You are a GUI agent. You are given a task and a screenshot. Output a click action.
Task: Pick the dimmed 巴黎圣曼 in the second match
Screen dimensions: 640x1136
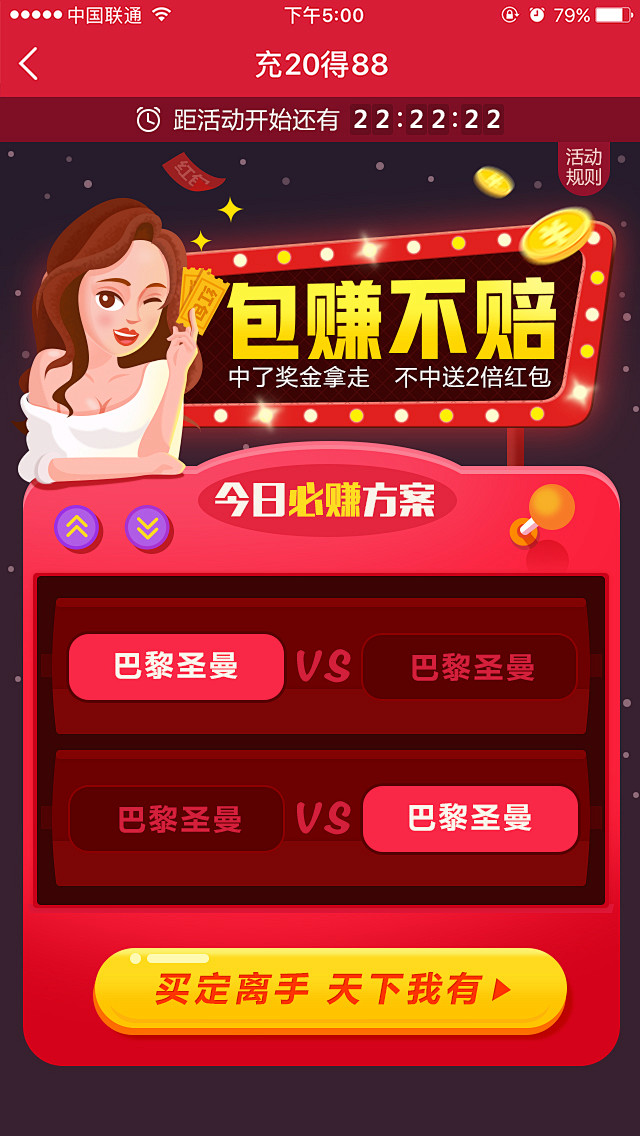(x=177, y=819)
